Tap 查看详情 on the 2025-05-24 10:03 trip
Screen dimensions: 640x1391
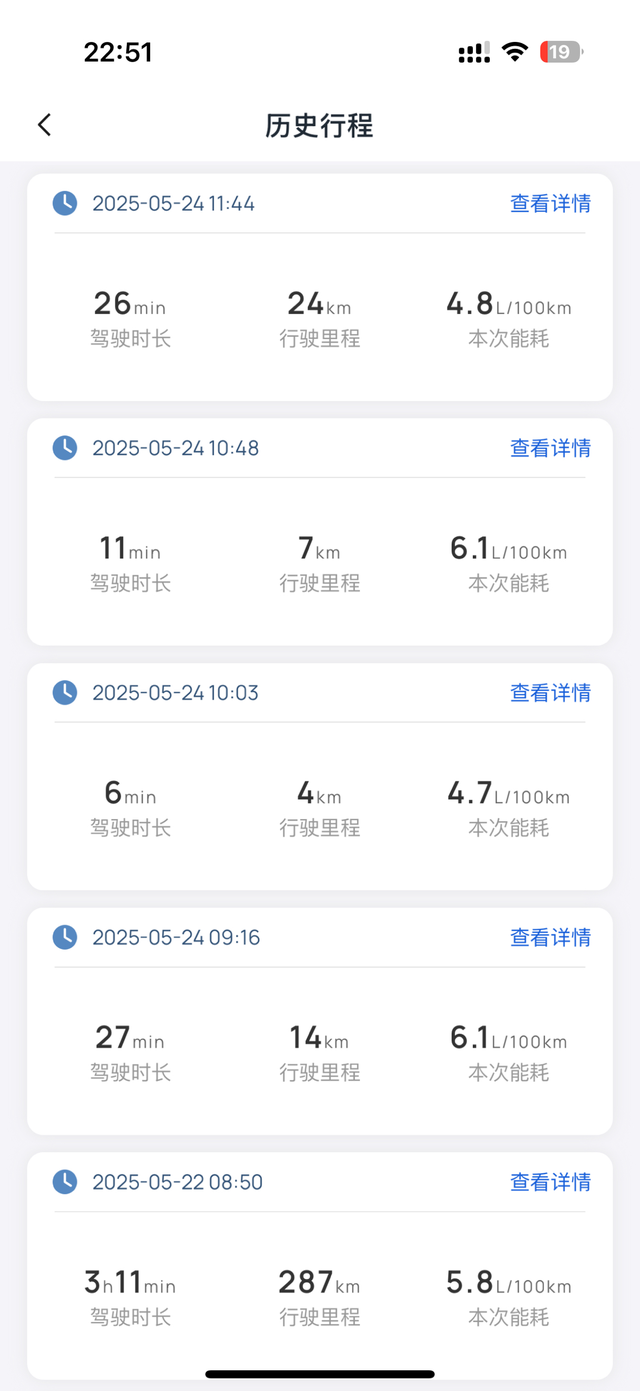550,693
